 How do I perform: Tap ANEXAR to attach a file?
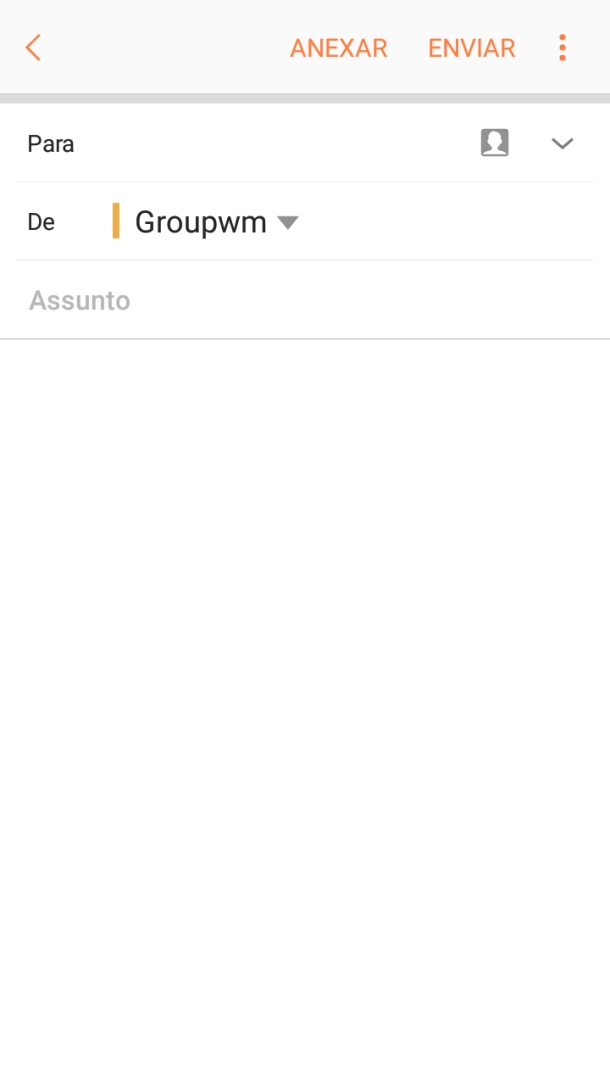(338, 48)
